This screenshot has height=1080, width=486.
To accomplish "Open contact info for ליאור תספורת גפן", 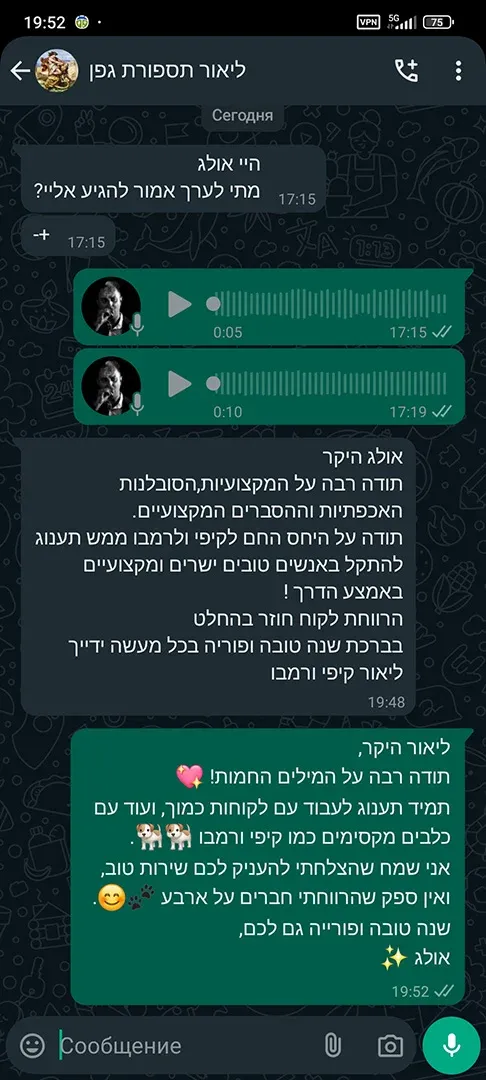I will tap(167, 70).
